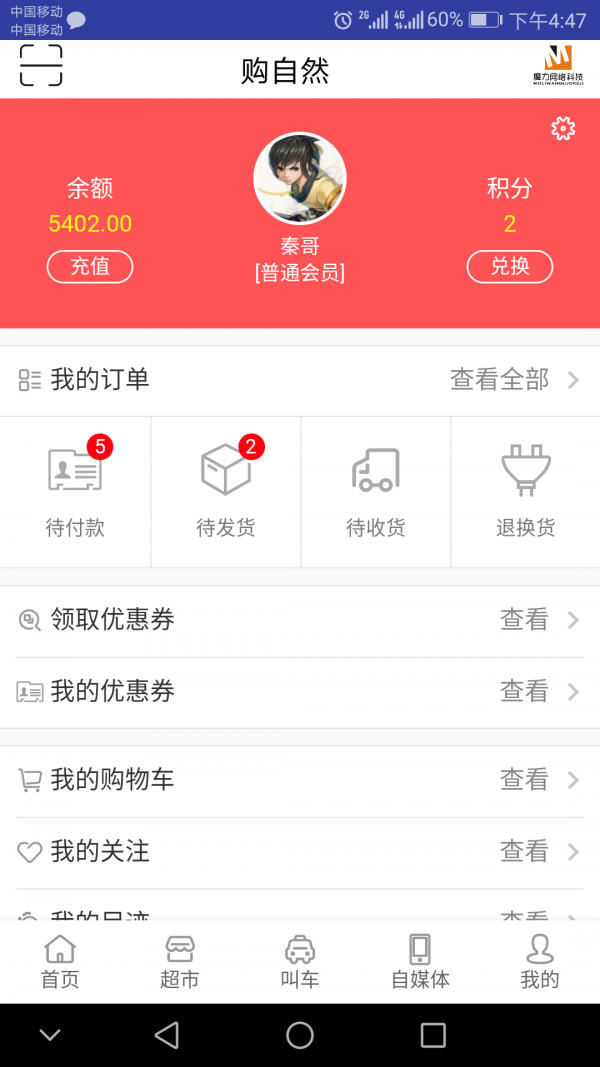Open 待收货 awaiting delivery orders
Viewport: 600px width, 1067px height.
point(376,491)
